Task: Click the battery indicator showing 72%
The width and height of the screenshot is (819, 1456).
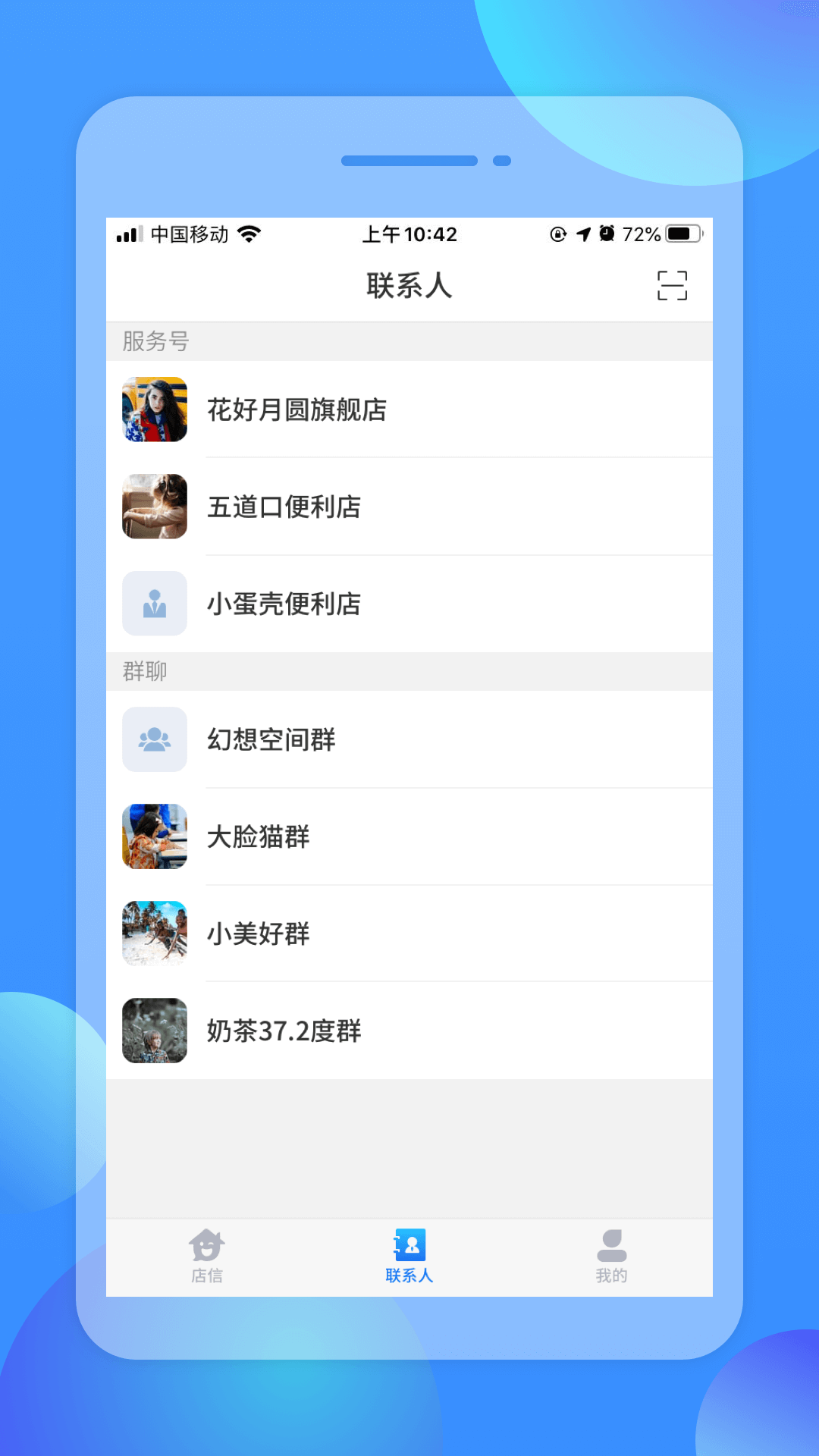Action: click(x=681, y=234)
